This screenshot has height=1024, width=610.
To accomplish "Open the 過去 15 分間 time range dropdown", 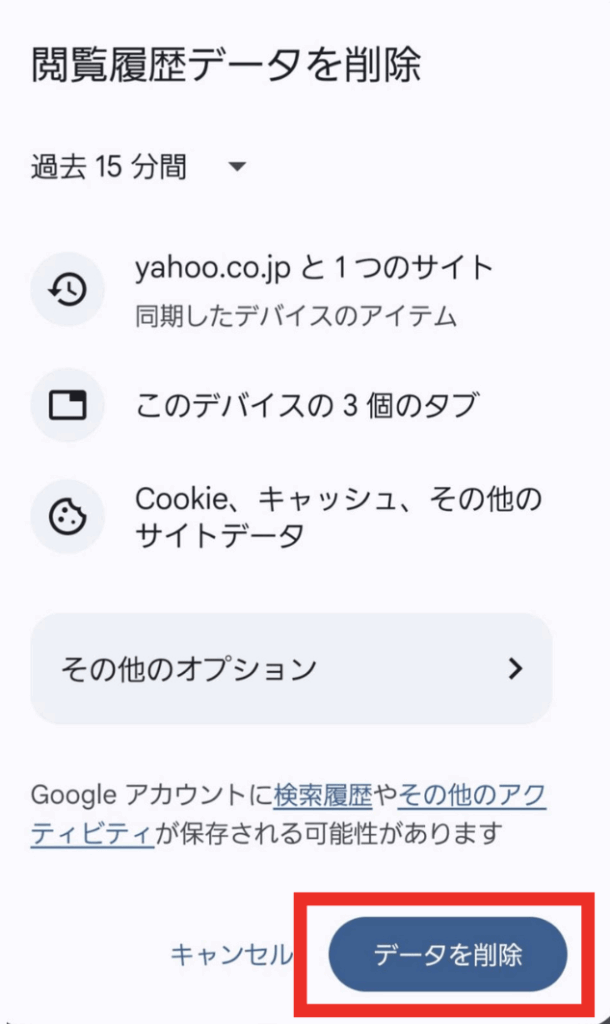I will point(138,167).
